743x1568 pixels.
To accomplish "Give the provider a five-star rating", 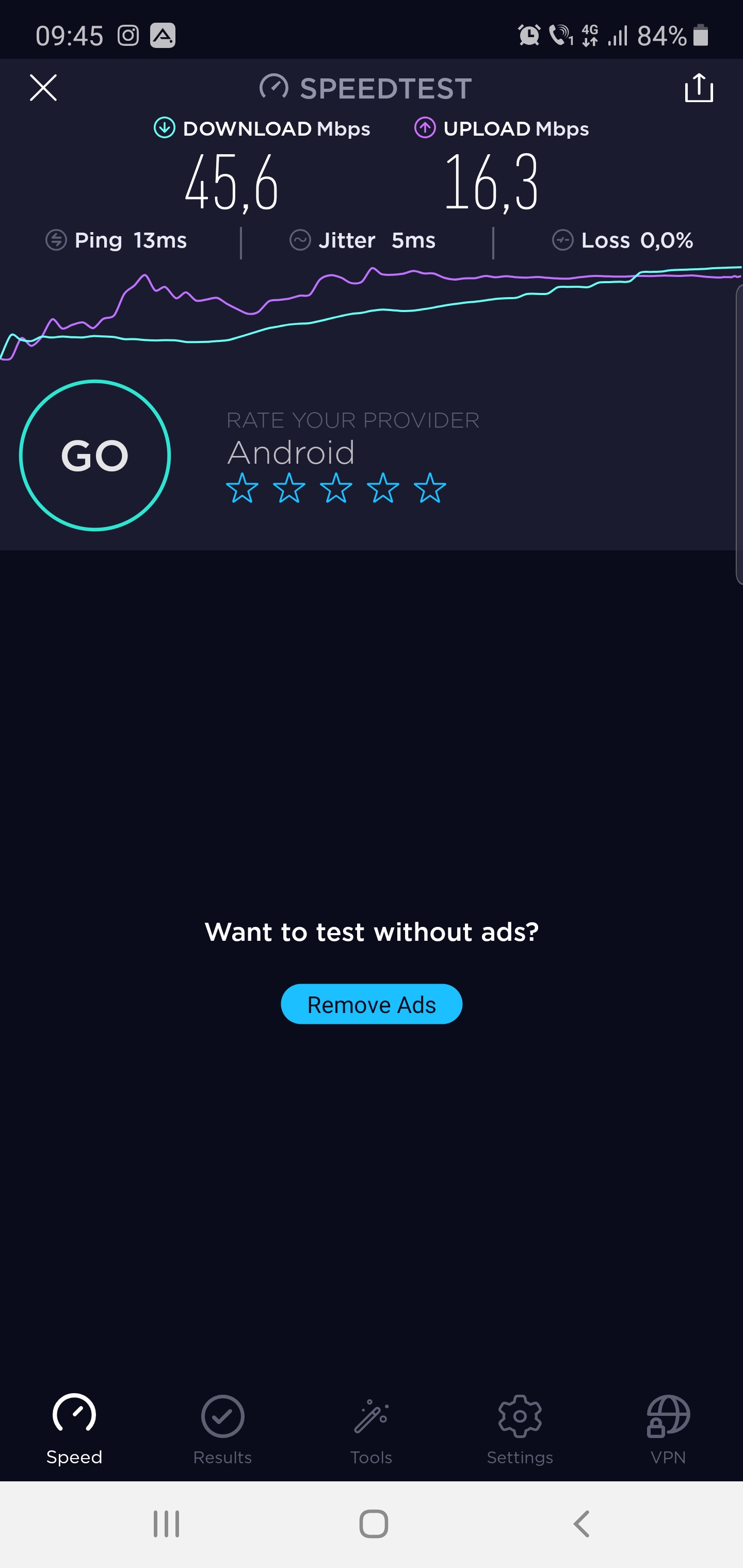I will [x=430, y=488].
